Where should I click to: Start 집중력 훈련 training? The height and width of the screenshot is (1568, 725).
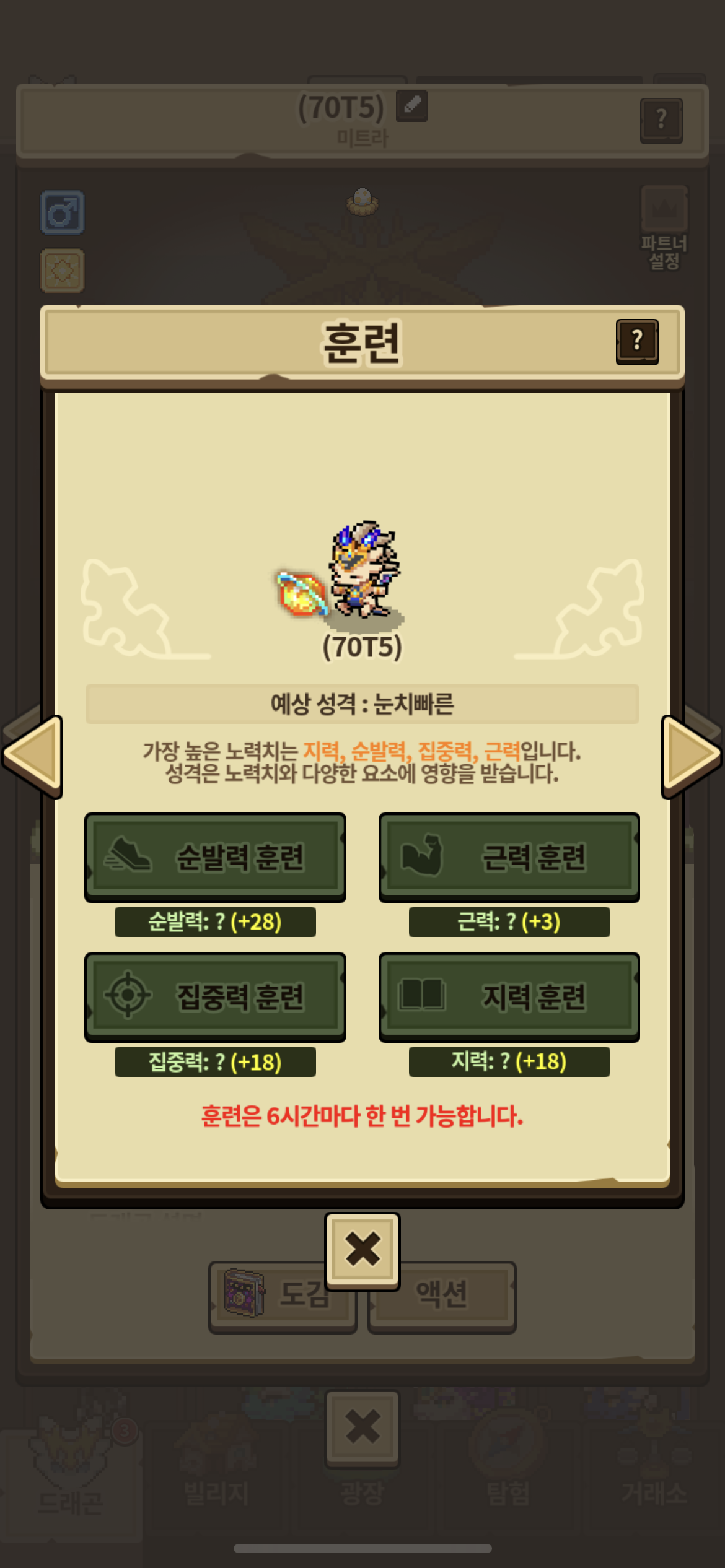tap(215, 996)
